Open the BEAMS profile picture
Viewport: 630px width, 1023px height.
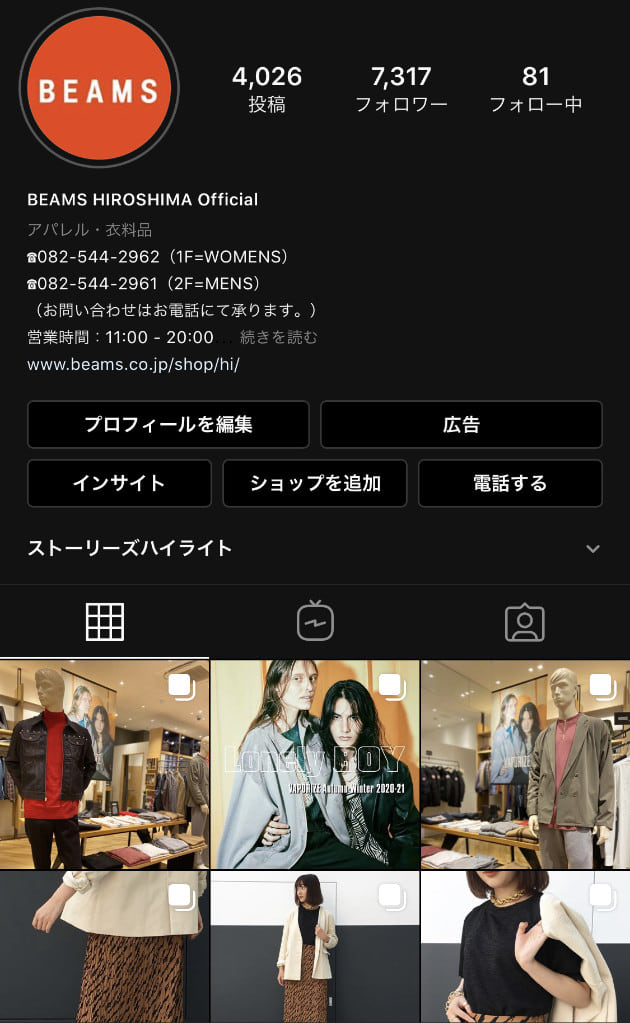pos(99,90)
